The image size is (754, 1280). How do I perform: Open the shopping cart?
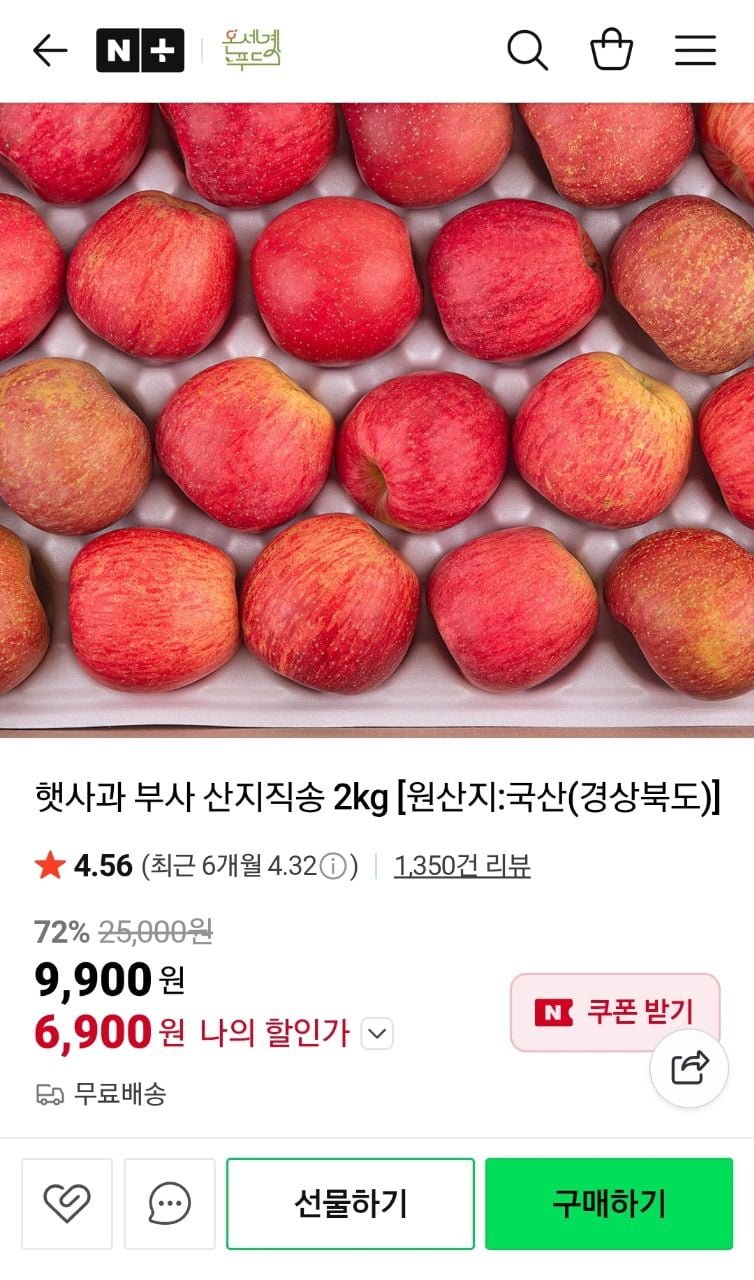point(611,50)
